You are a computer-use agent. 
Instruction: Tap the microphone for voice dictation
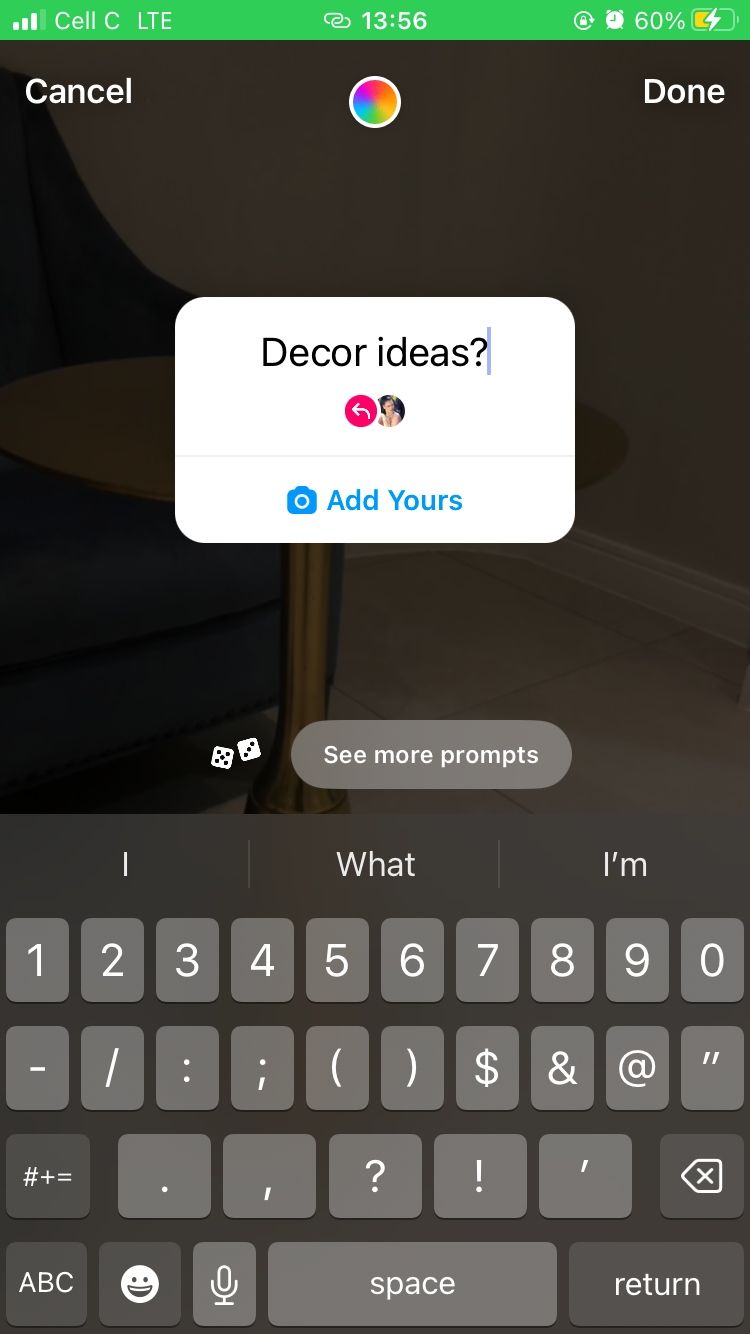point(224,1284)
